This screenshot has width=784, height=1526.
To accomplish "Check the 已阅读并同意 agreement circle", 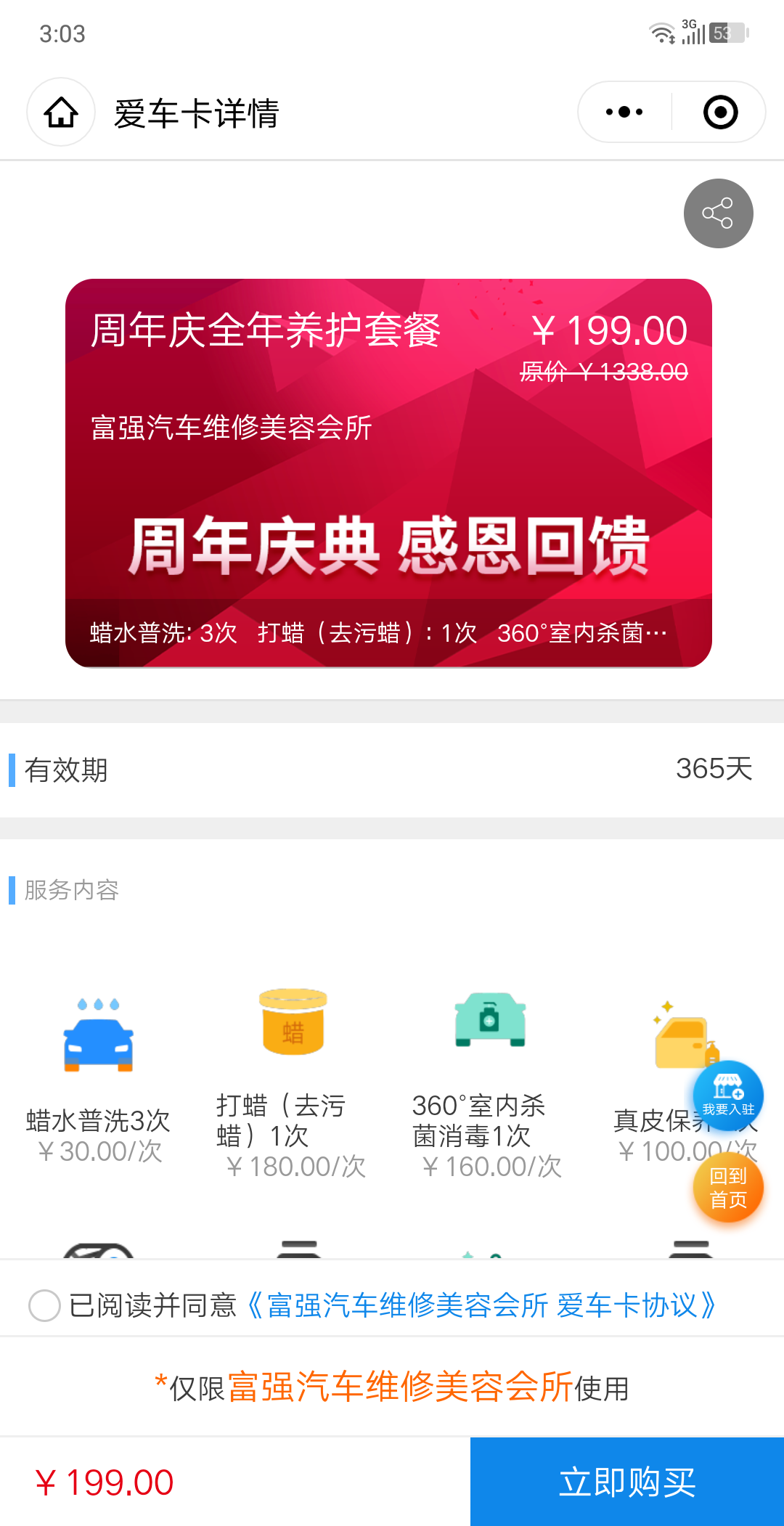I will pos(44,1305).
